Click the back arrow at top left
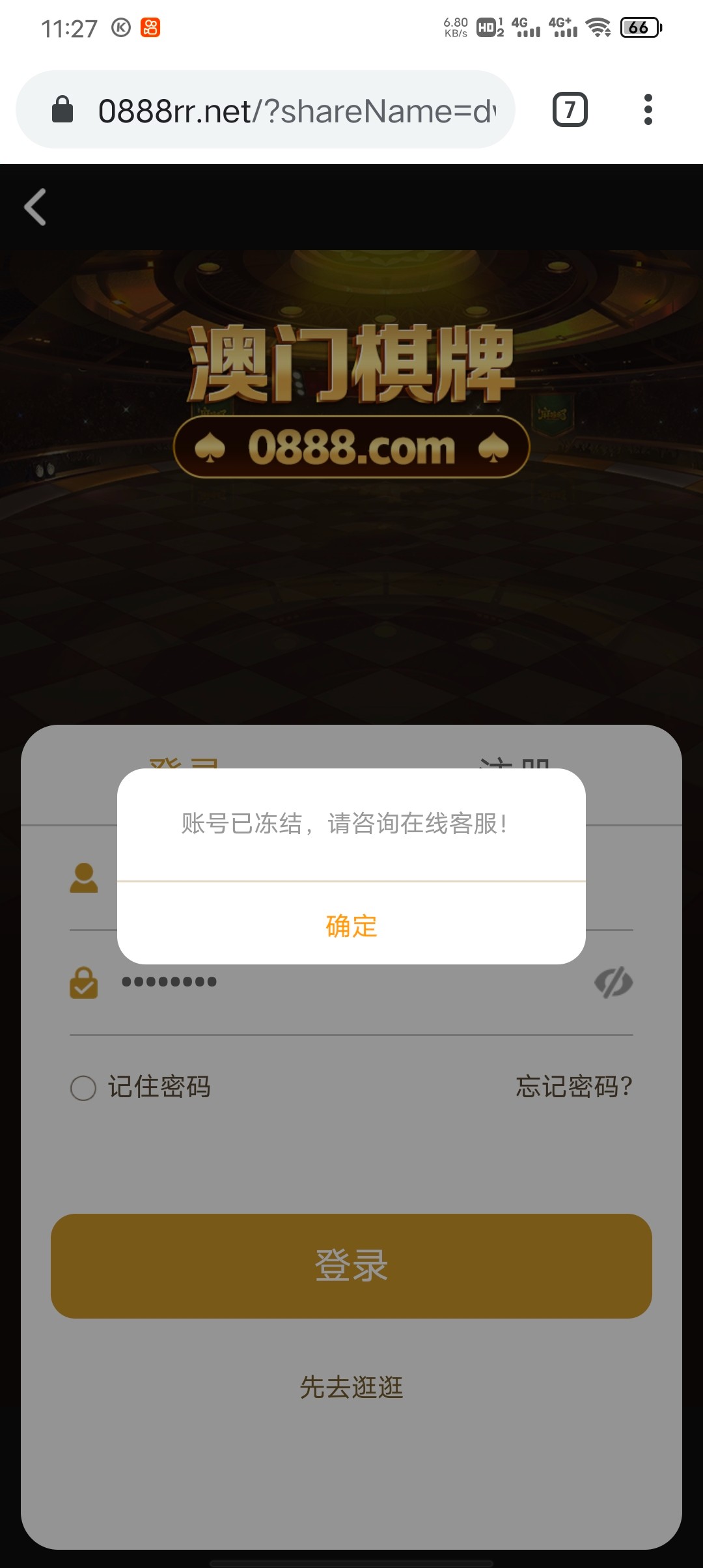This screenshot has width=703, height=1568. point(35,207)
